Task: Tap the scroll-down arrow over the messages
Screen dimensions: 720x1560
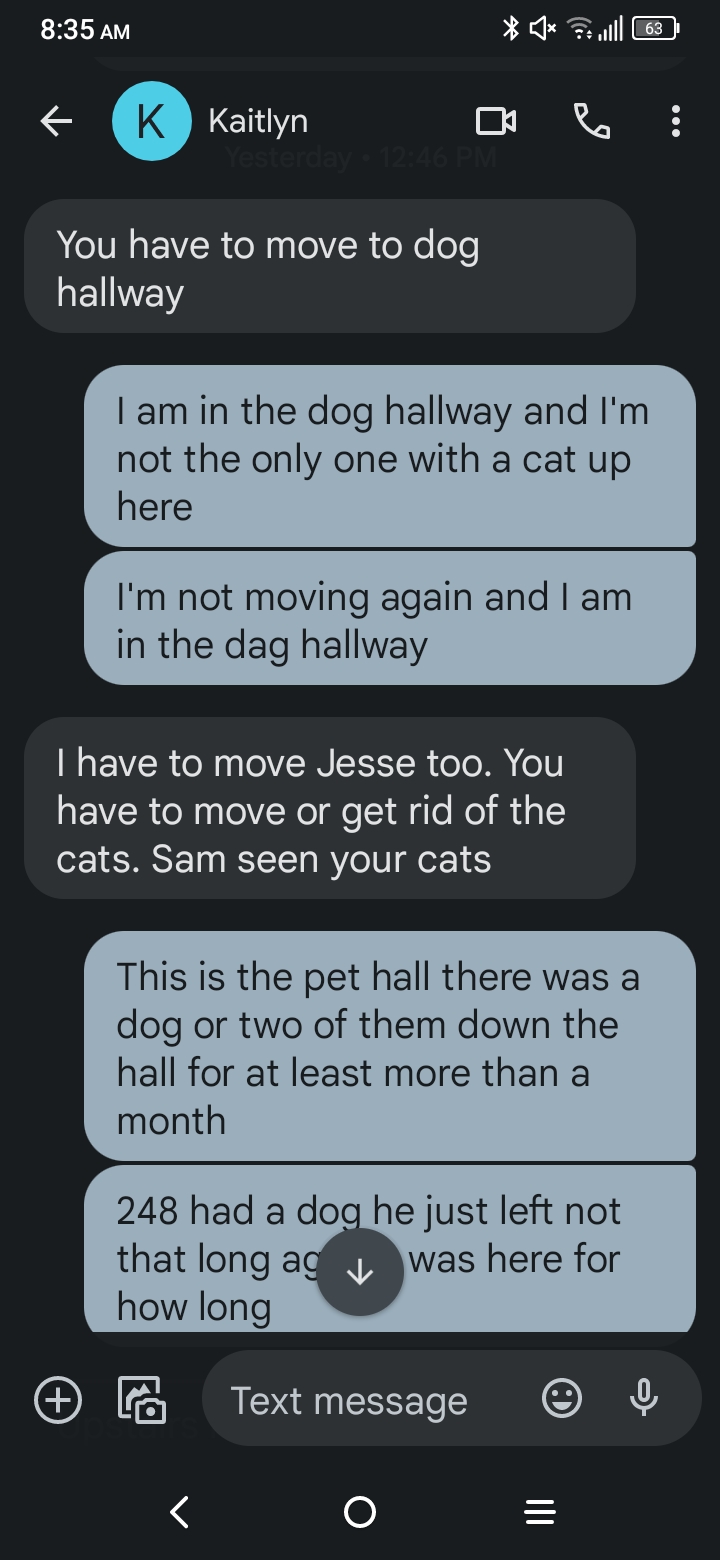Action: [360, 1271]
